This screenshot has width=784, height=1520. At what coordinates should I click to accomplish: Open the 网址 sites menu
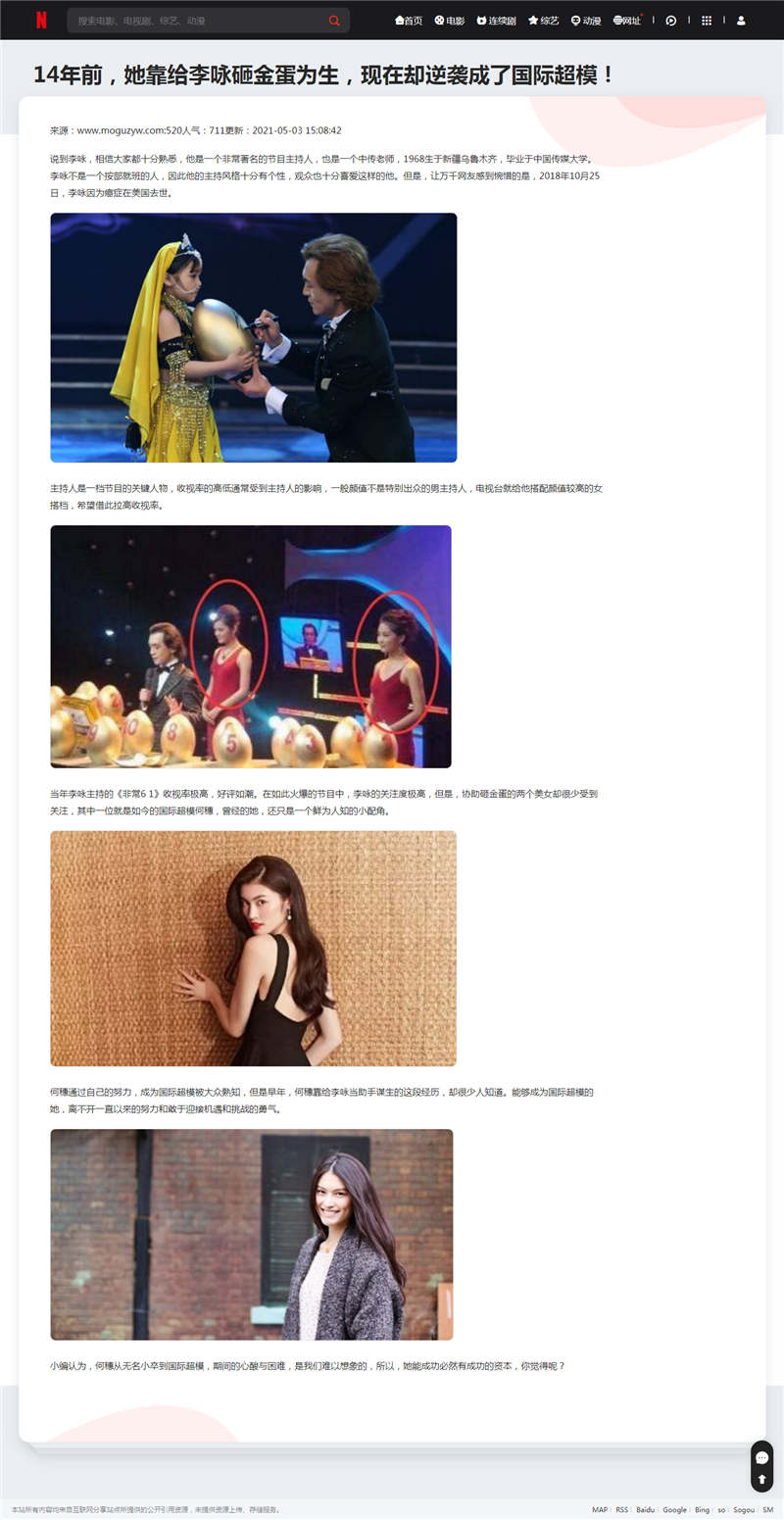[x=626, y=21]
